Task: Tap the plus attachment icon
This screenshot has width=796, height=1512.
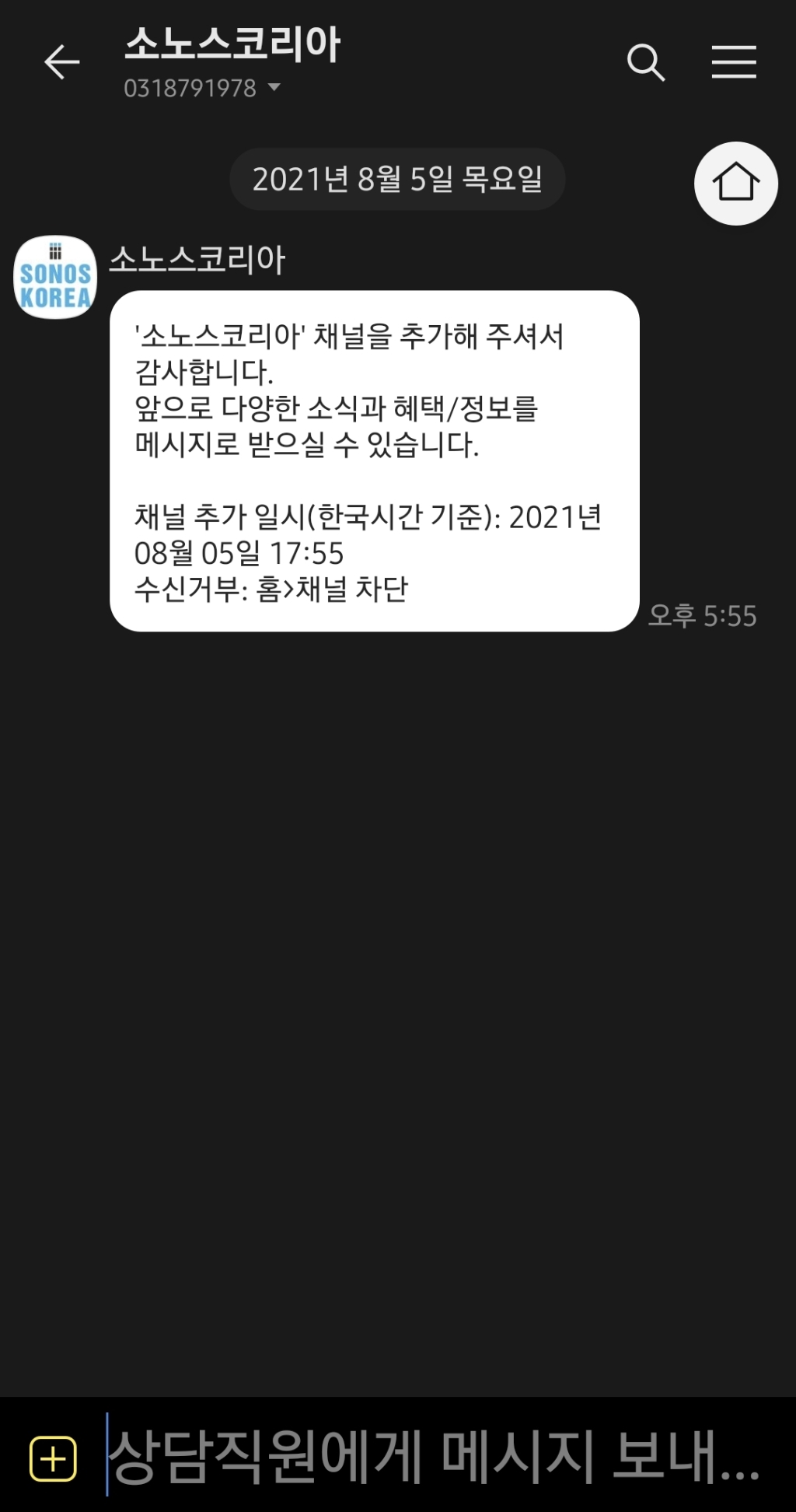Action: point(53,1458)
